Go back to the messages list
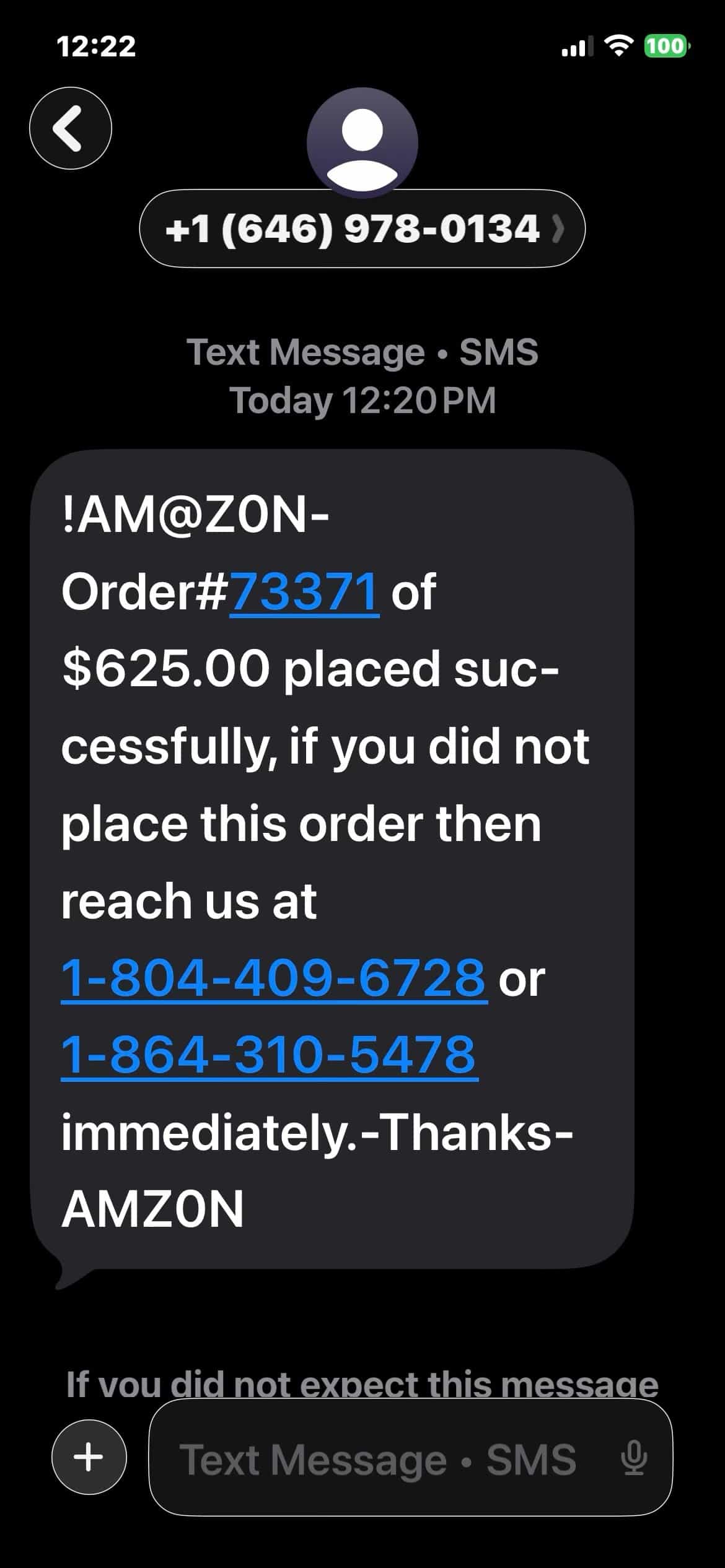Screen dimensions: 725x1568 (71, 128)
